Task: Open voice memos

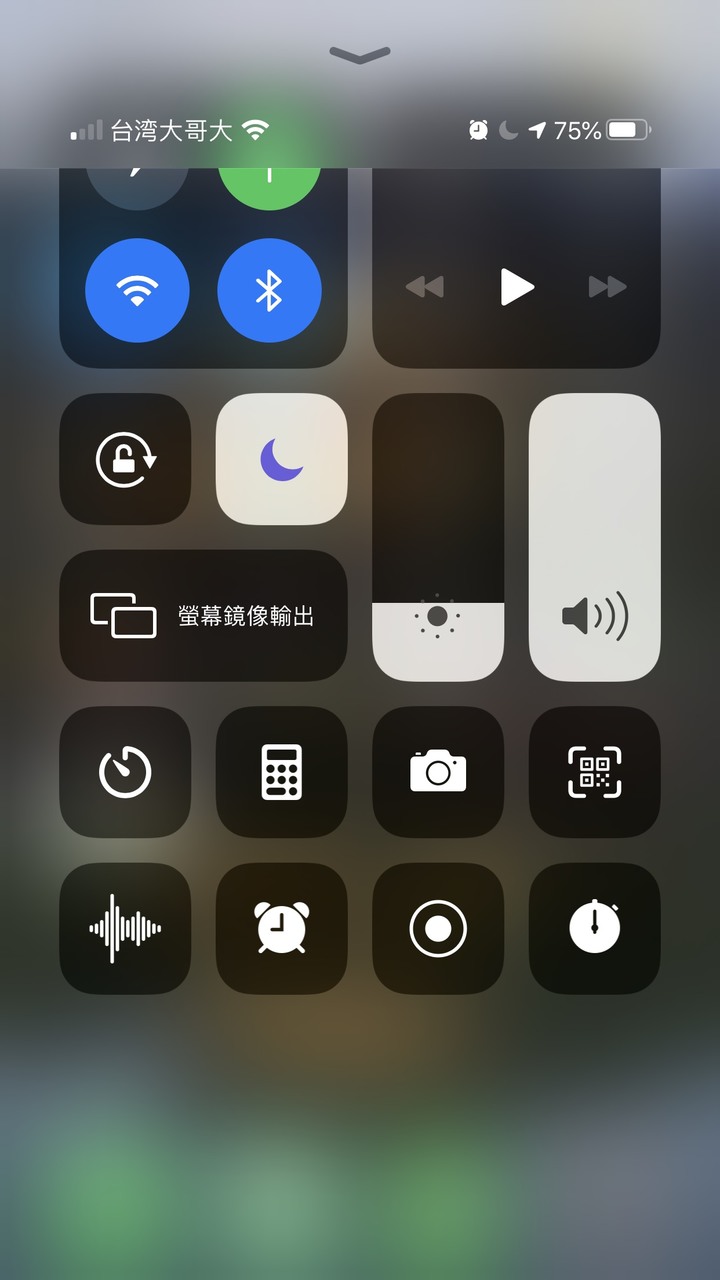Action: (x=125, y=928)
